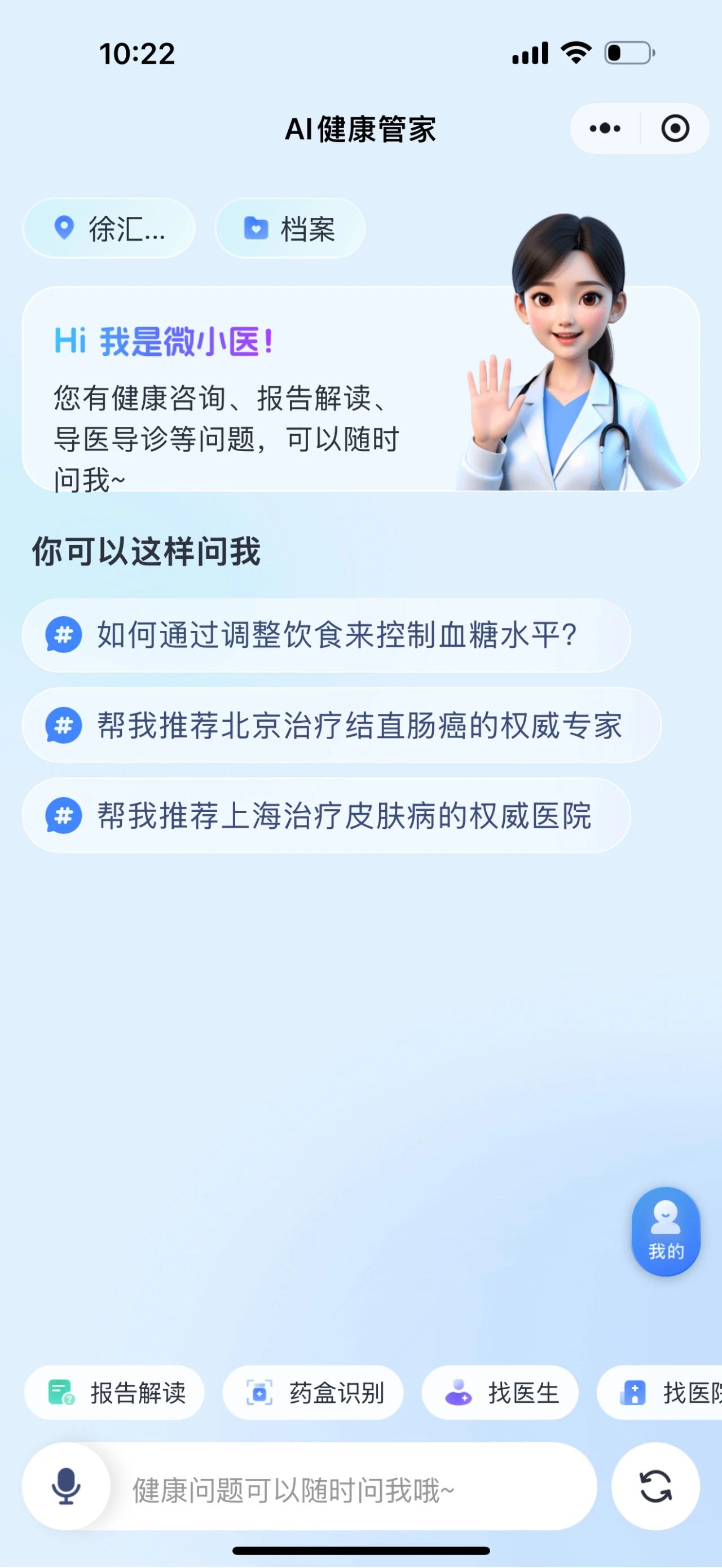The width and height of the screenshot is (722, 1568).
Task: Start voice input with the microphone
Action: (66, 1486)
